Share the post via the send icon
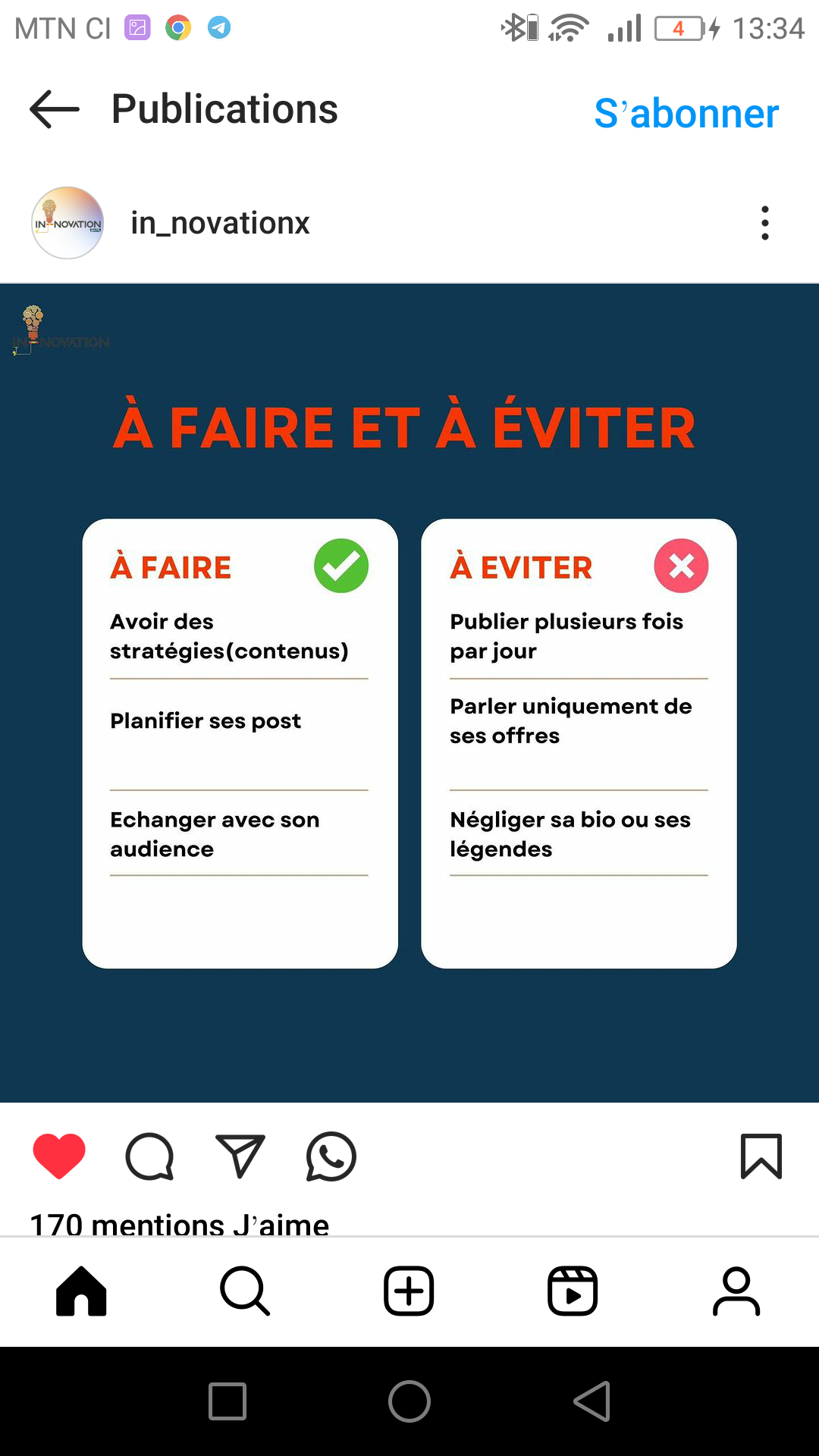Screen dimensions: 819x1456 coord(240,1156)
